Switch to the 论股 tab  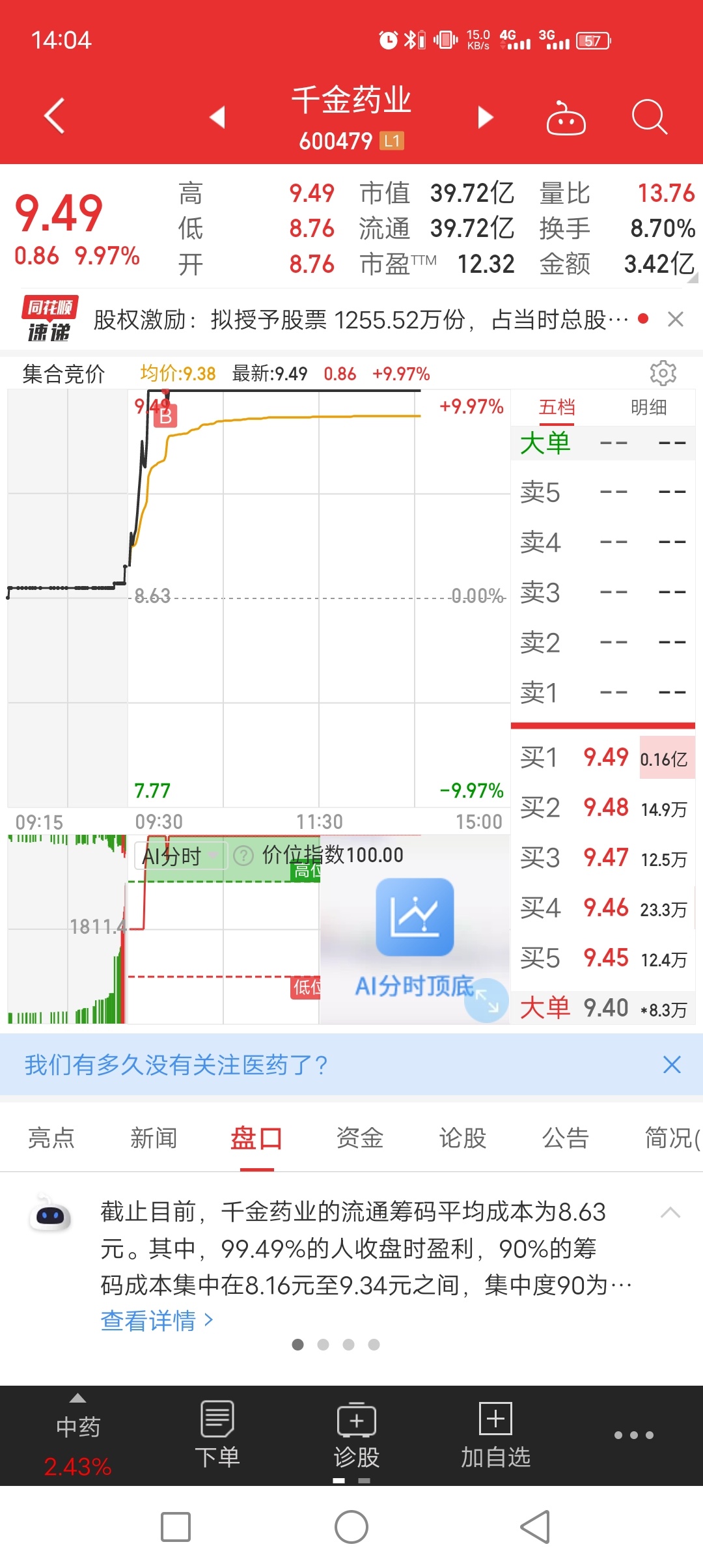click(x=463, y=1138)
